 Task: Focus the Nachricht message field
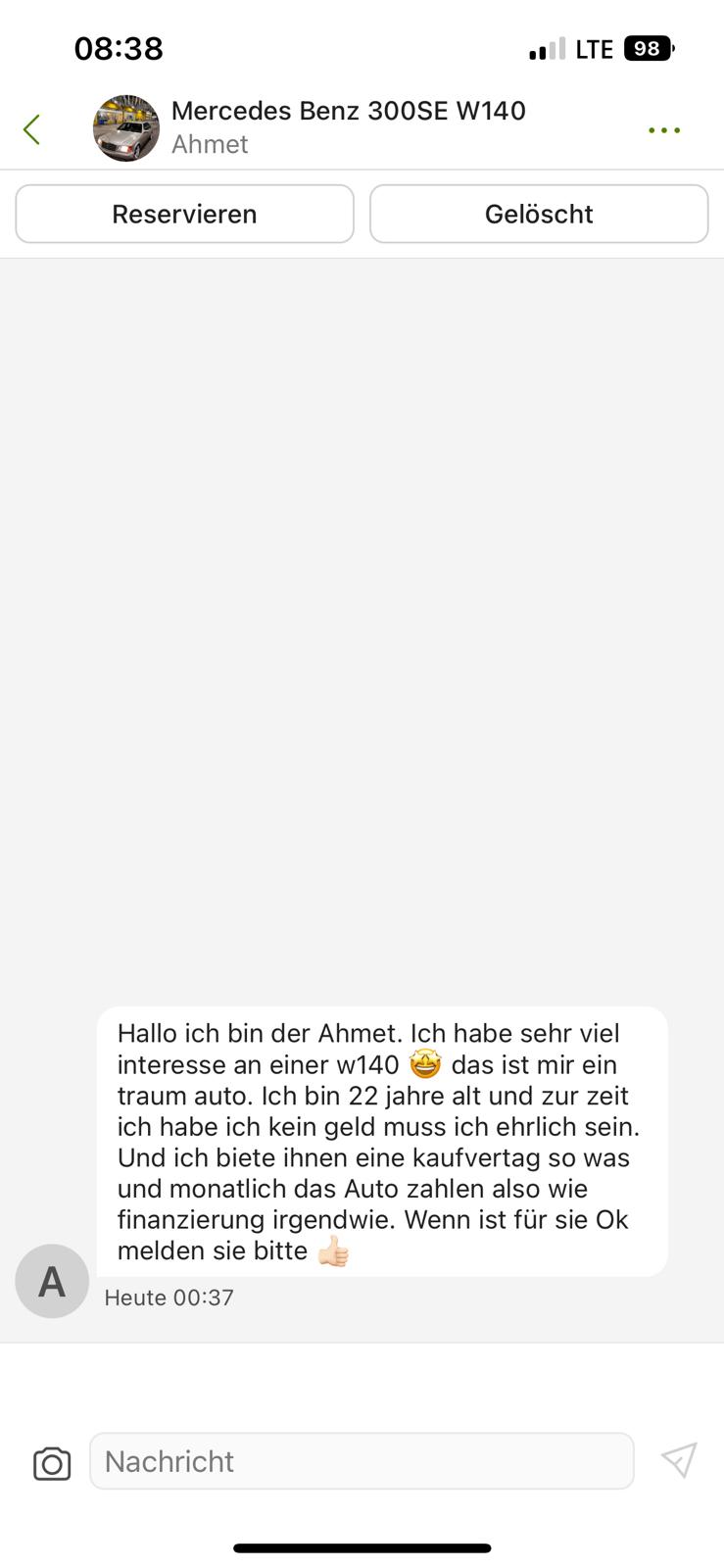(362, 1461)
